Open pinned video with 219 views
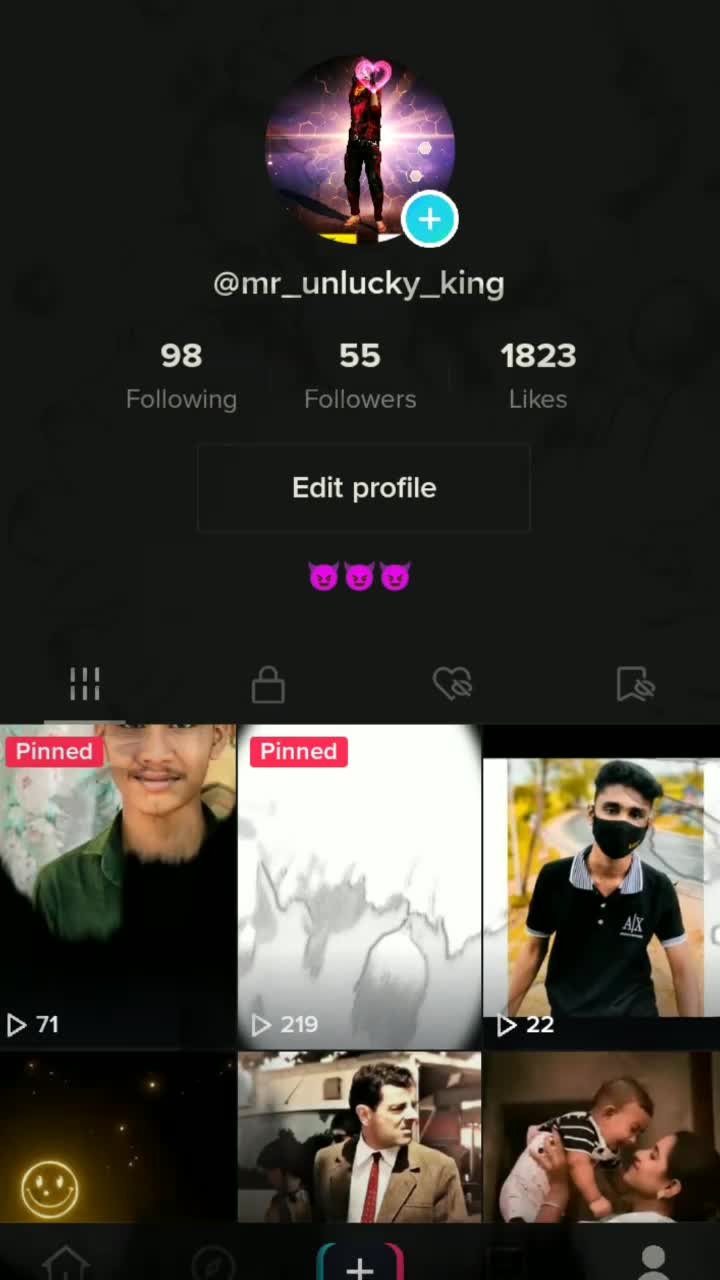The width and height of the screenshot is (720, 1280). 360,885
